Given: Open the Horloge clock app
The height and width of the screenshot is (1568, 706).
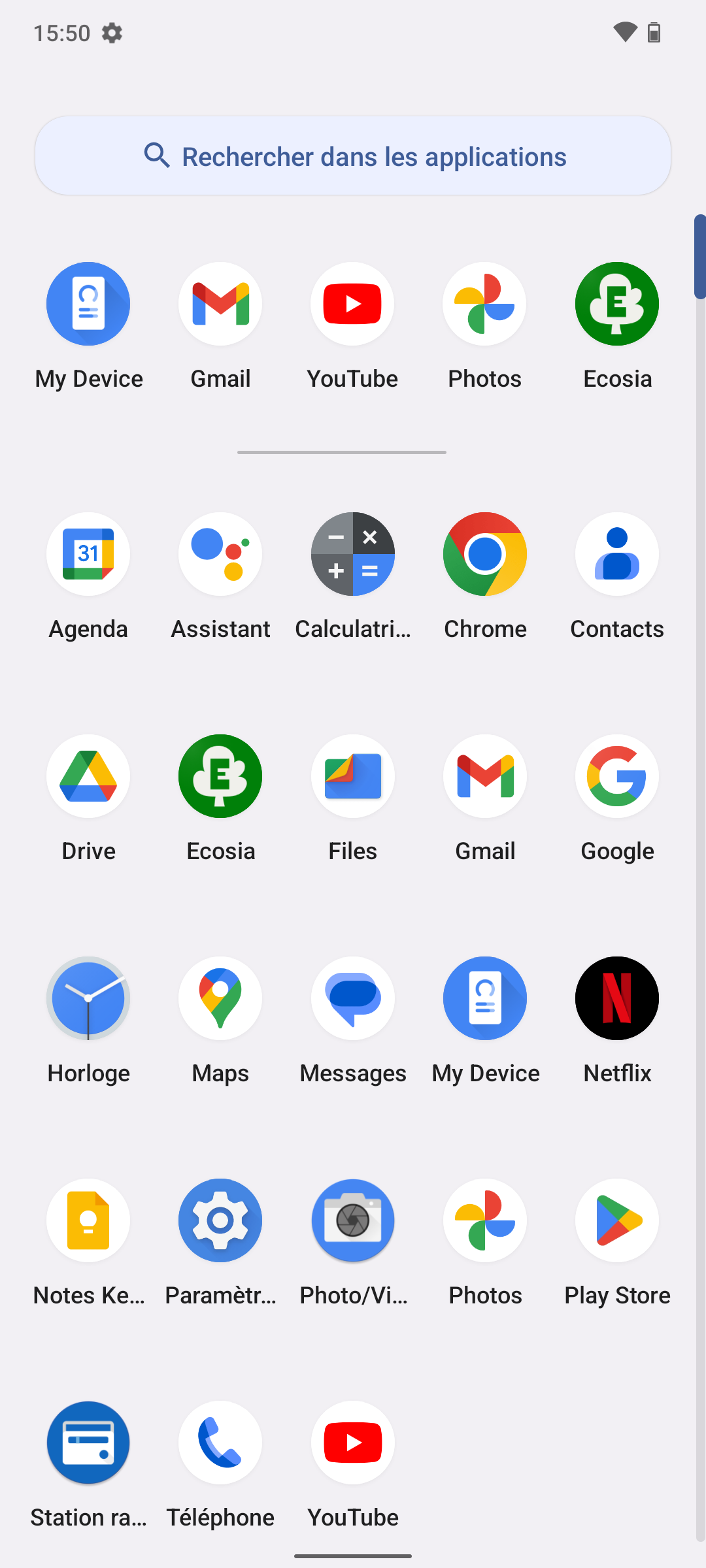Looking at the screenshot, I should point(88,999).
